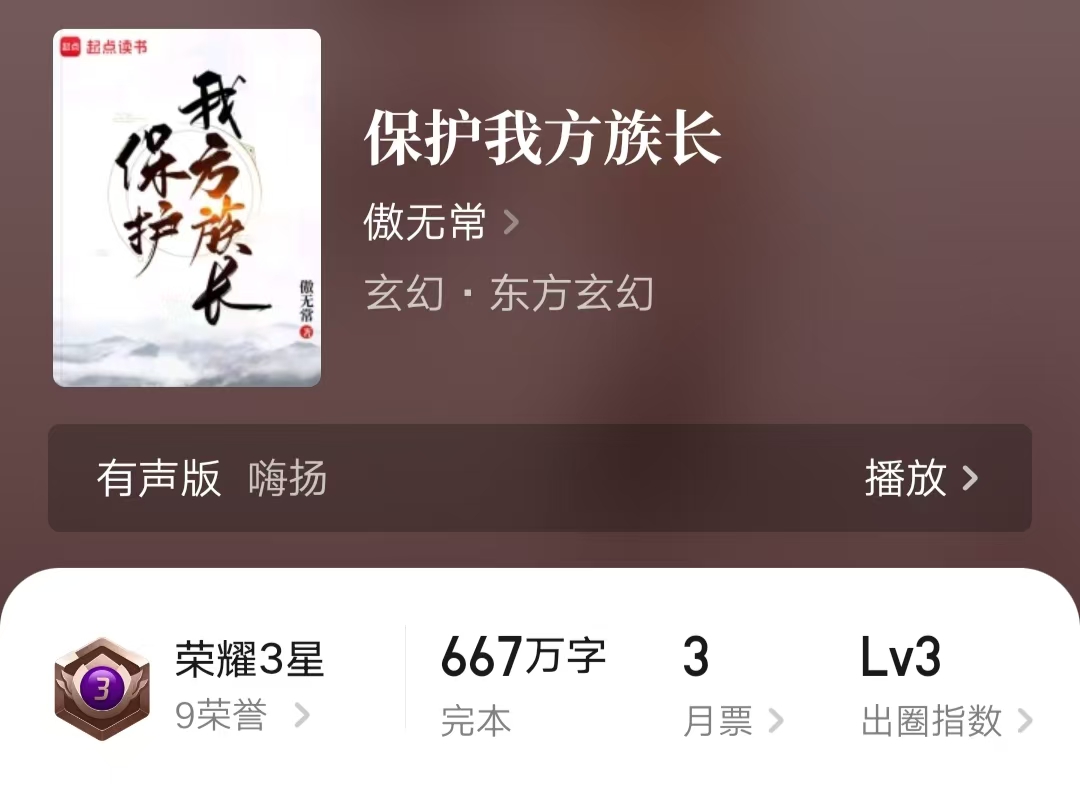View the 月票 monthly tickets
Screen dimensions: 1080x786
coord(731,720)
